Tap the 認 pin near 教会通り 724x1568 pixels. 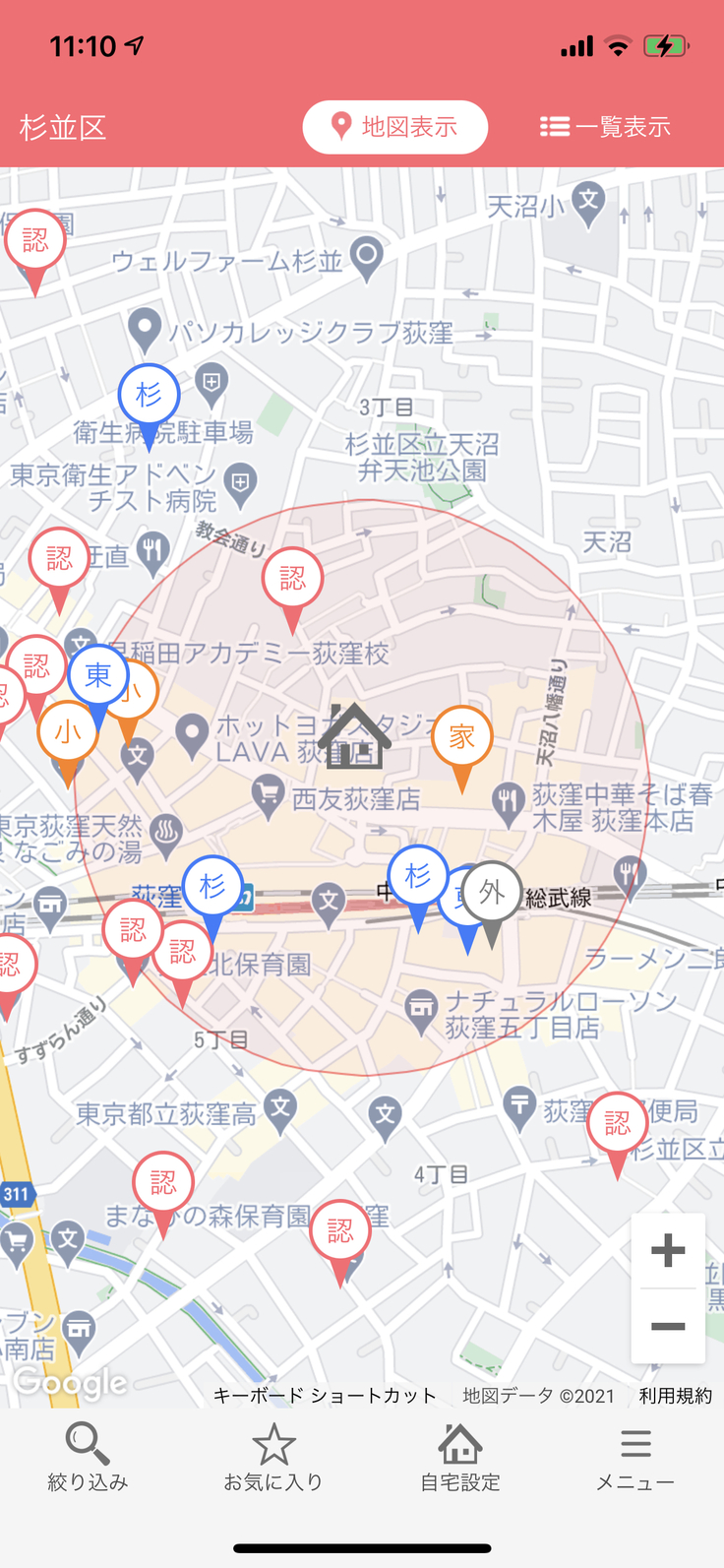pyautogui.click(x=292, y=580)
